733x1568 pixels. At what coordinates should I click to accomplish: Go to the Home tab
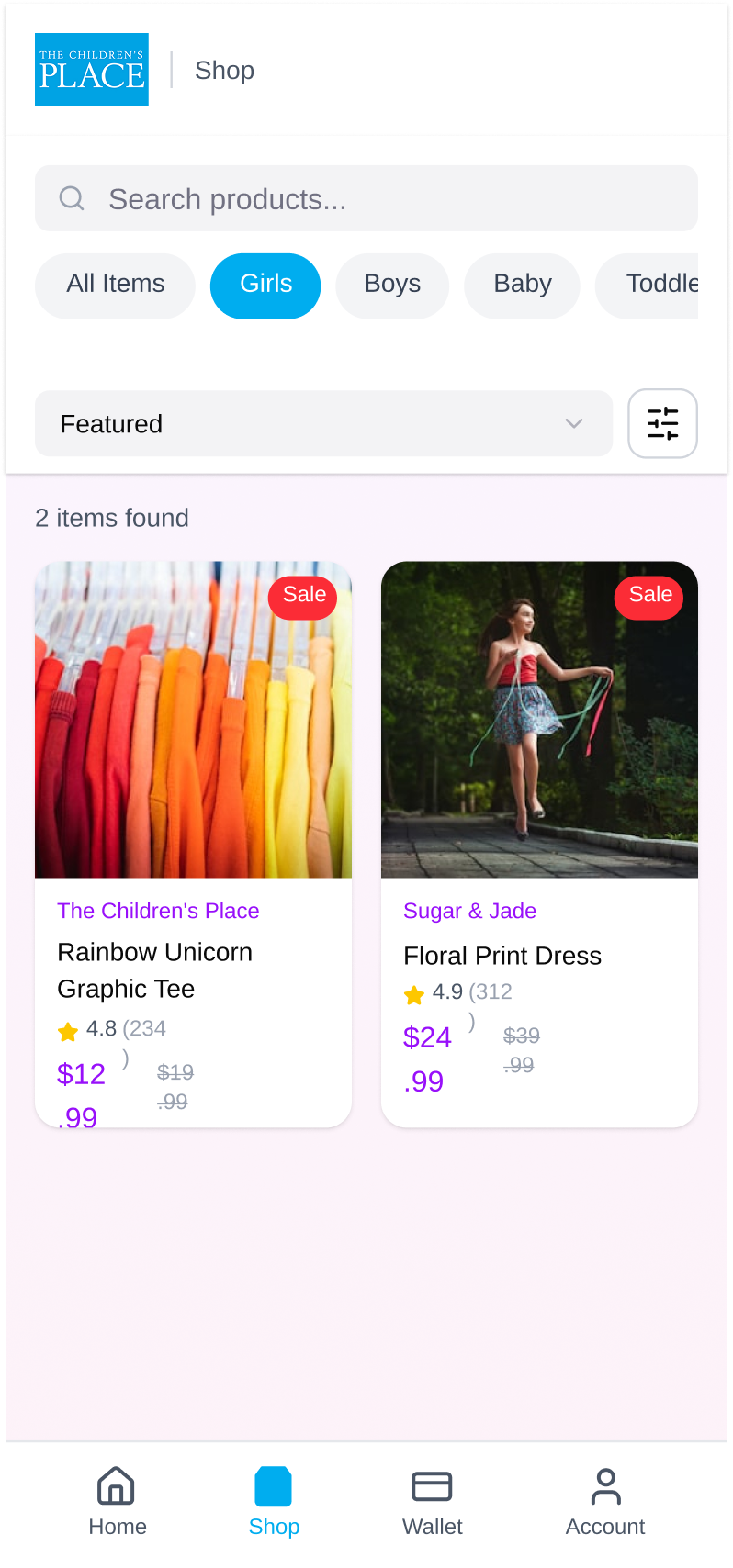click(x=117, y=1501)
